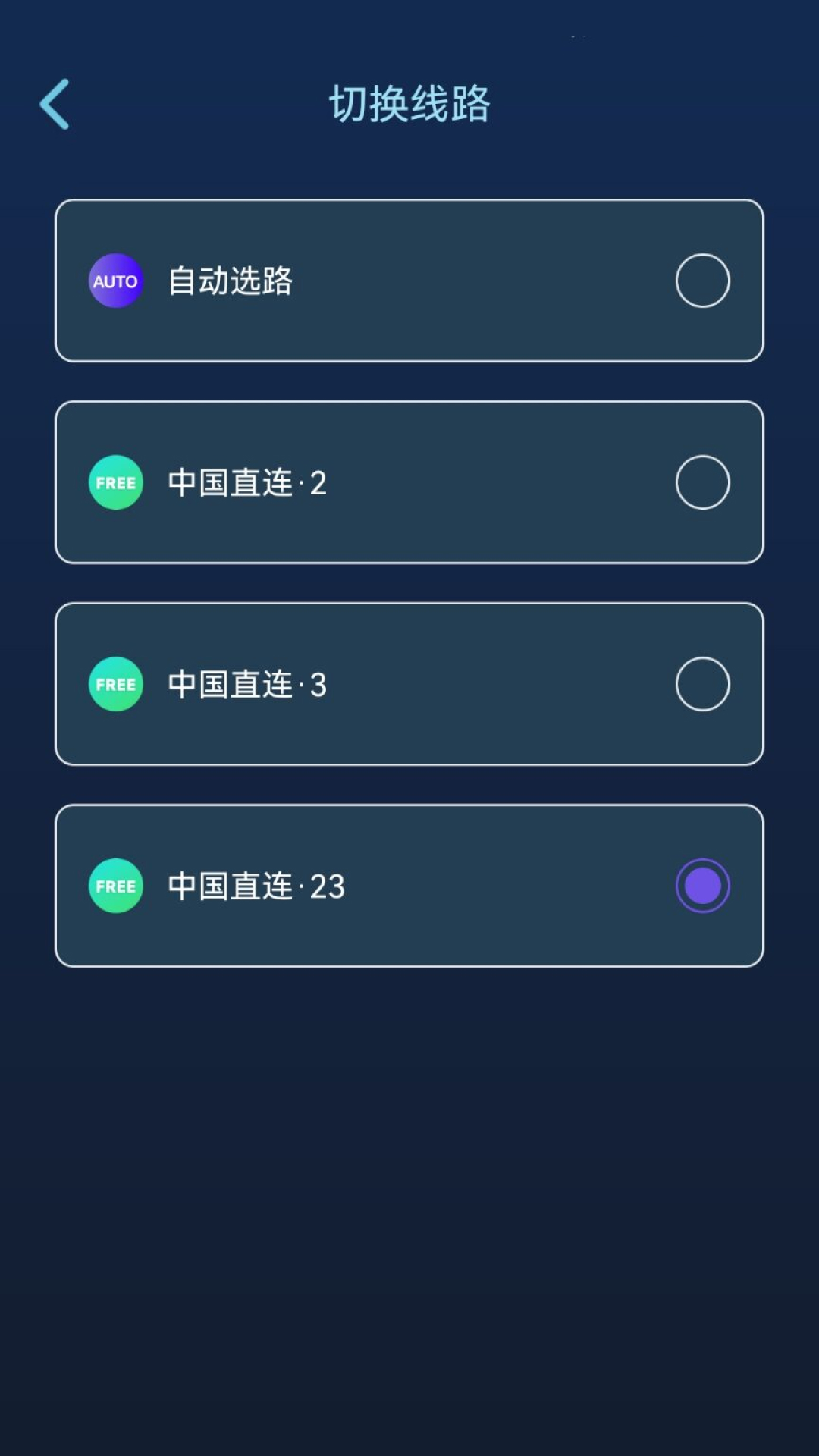Click the green circular FREE icon in second row
The height and width of the screenshot is (1456, 819).
pyautogui.click(x=115, y=482)
